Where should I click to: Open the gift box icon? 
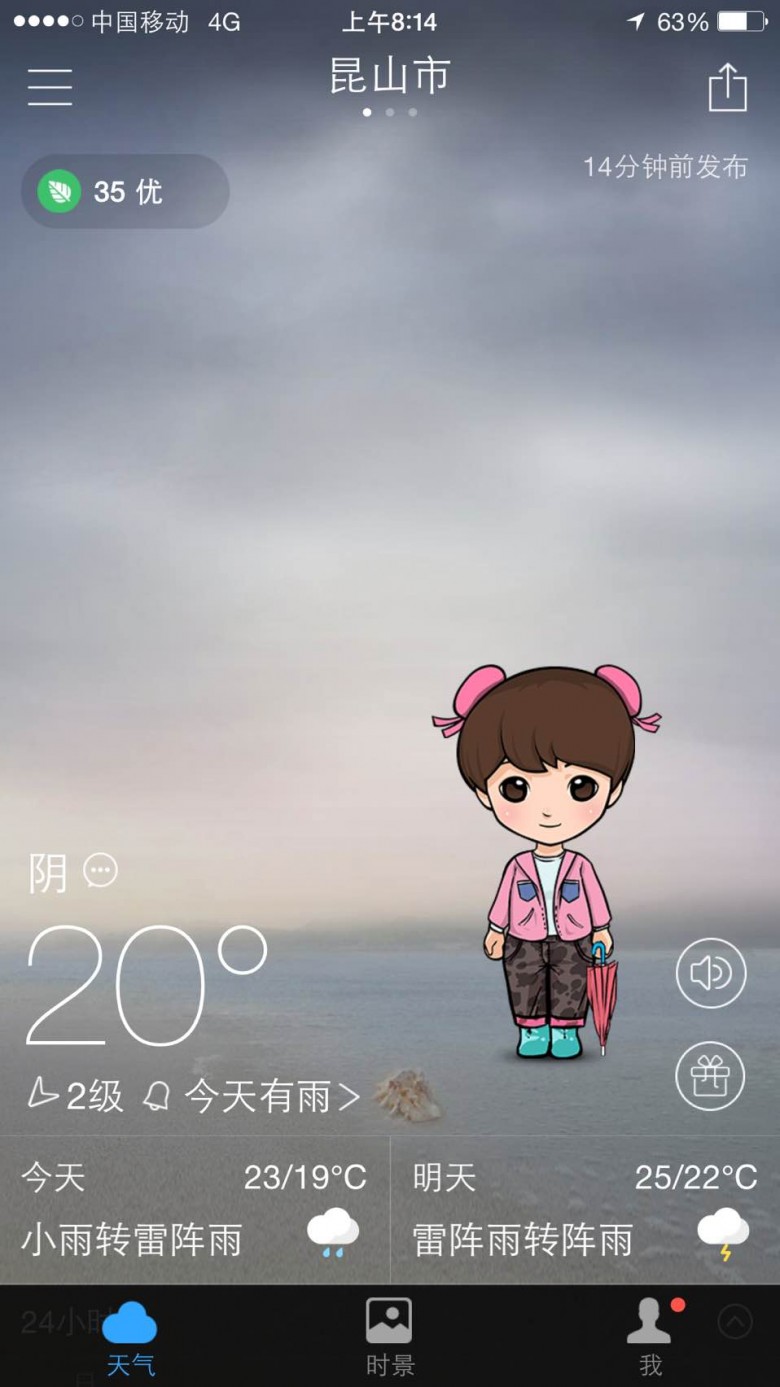710,1076
